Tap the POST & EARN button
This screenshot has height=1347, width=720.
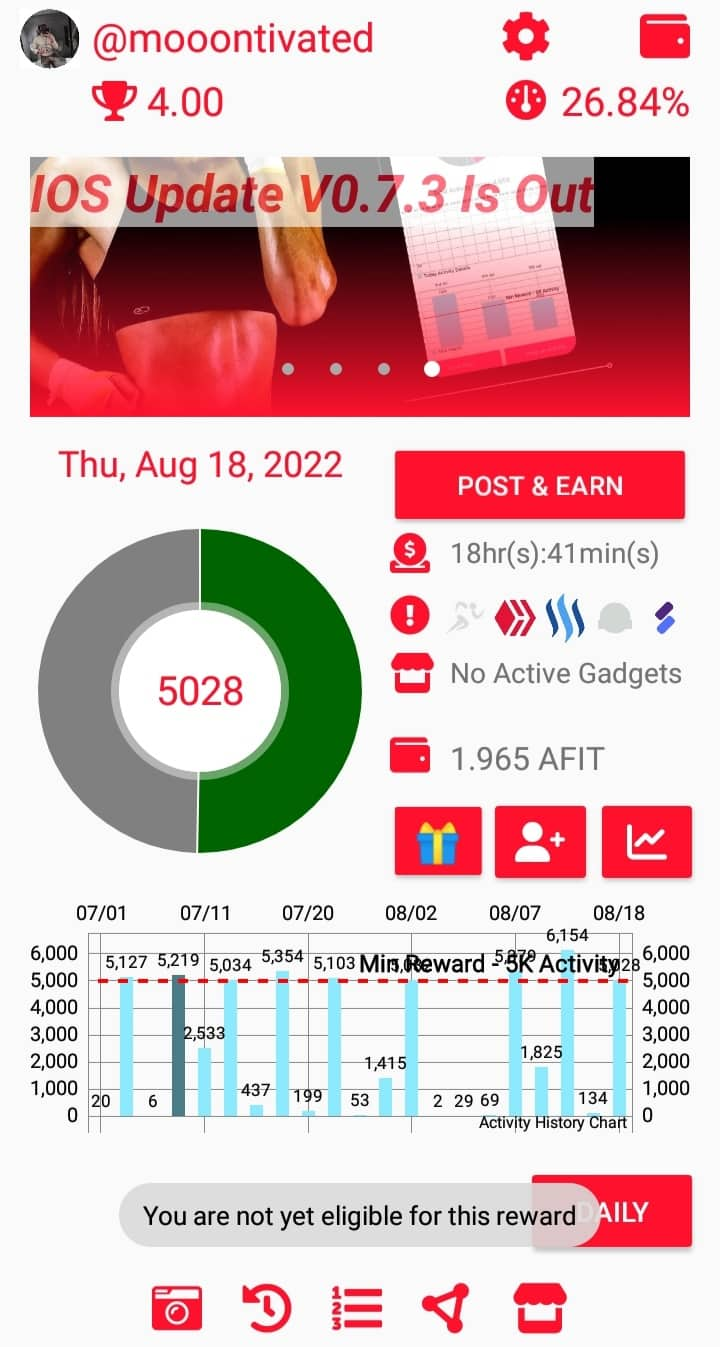pos(540,485)
